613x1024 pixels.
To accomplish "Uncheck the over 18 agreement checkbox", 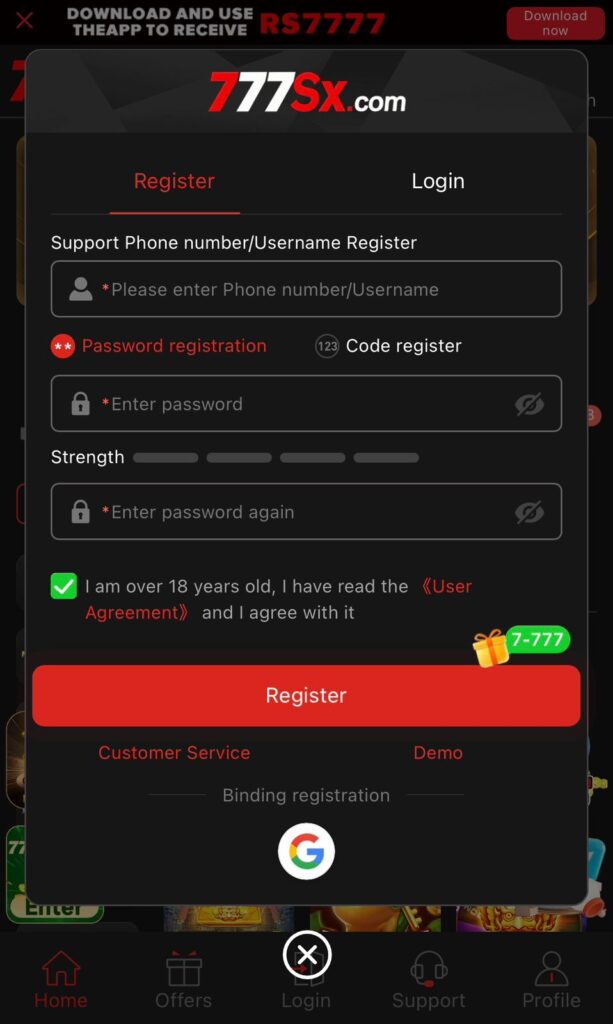I will (64, 586).
